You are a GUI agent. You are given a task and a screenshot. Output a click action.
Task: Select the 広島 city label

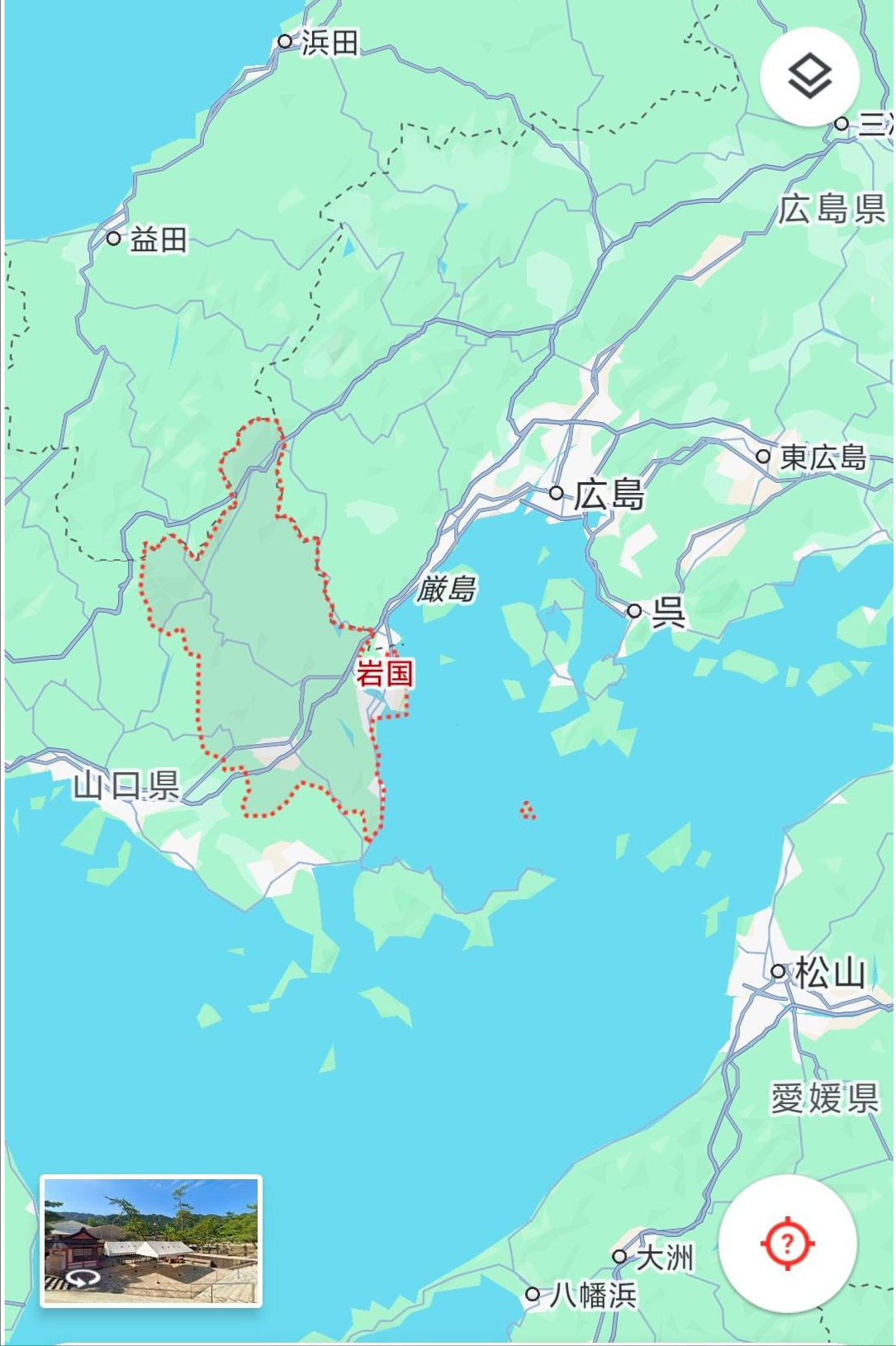coord(609,495)
